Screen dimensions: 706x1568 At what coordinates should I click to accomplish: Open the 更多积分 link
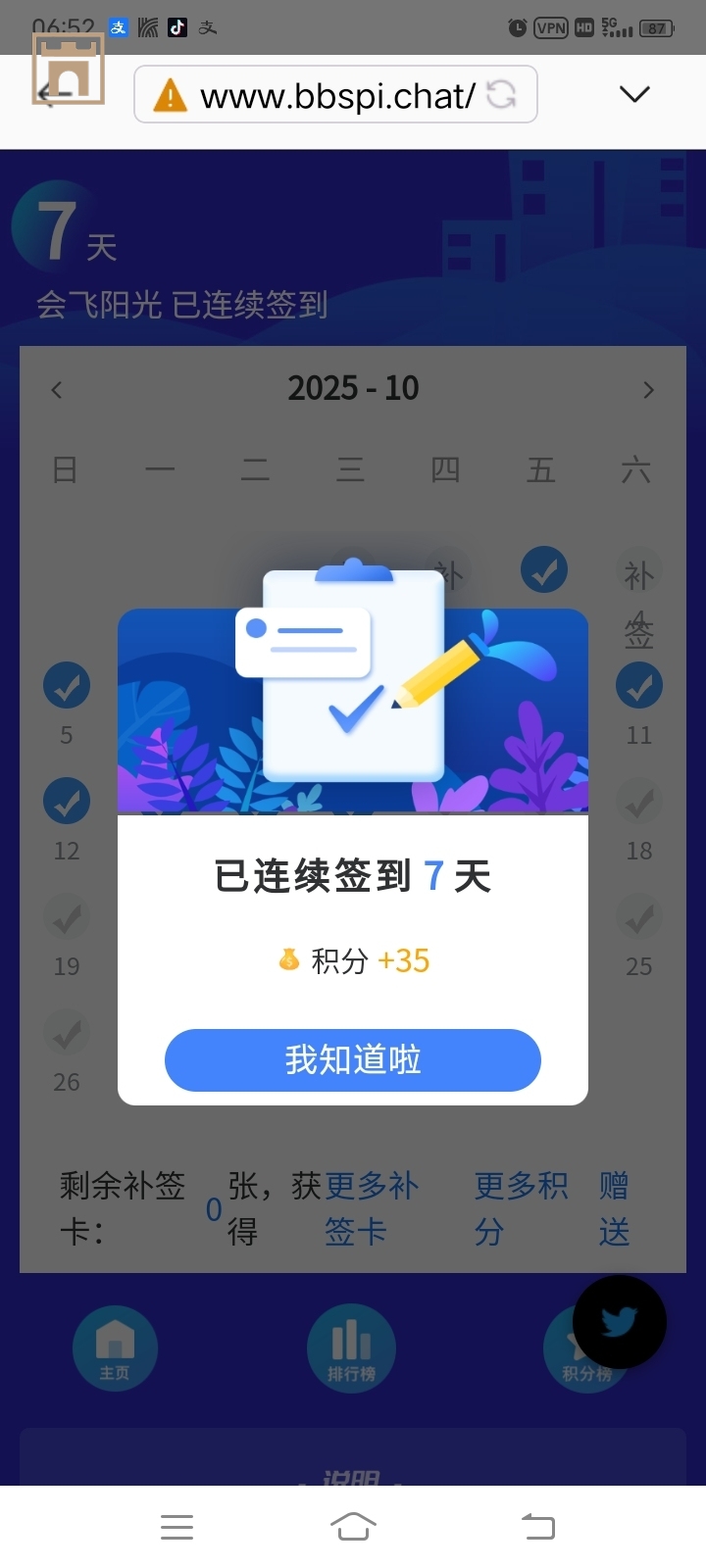pyautogui.click(x=520, y=1208)
